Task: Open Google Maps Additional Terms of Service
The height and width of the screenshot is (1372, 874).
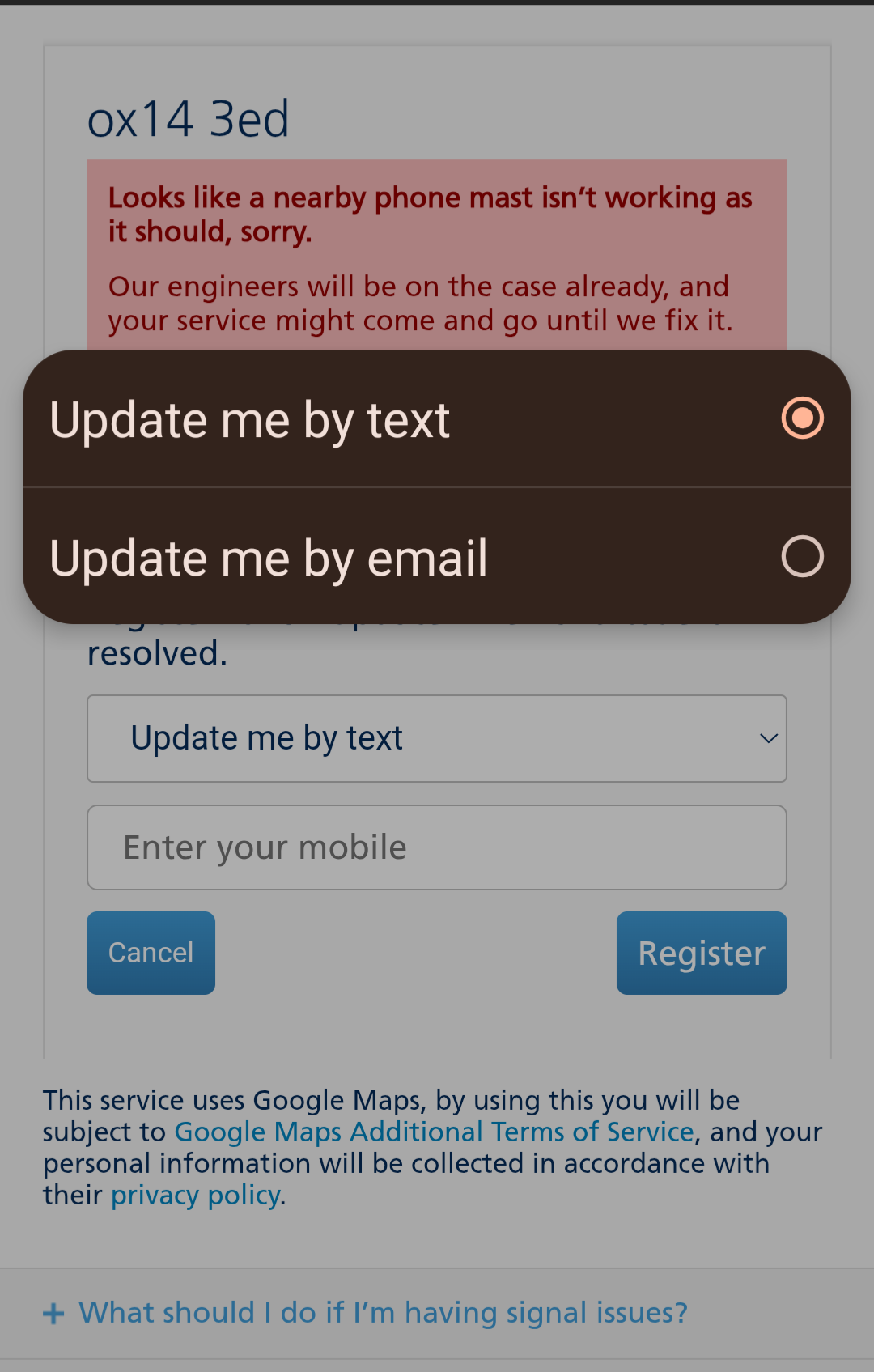Action: click(434, 1132)
